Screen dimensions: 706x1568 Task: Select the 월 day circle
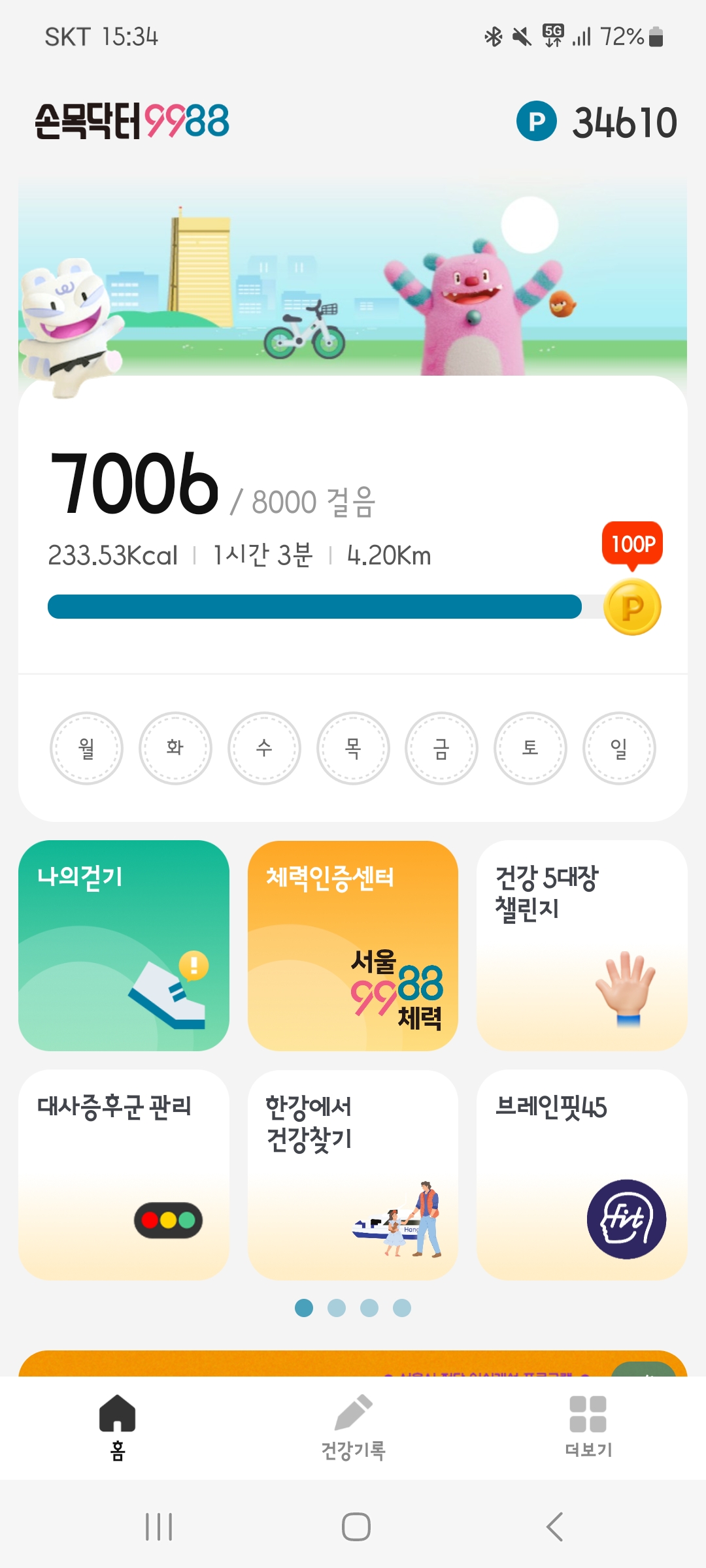click(x=86, y=748)
